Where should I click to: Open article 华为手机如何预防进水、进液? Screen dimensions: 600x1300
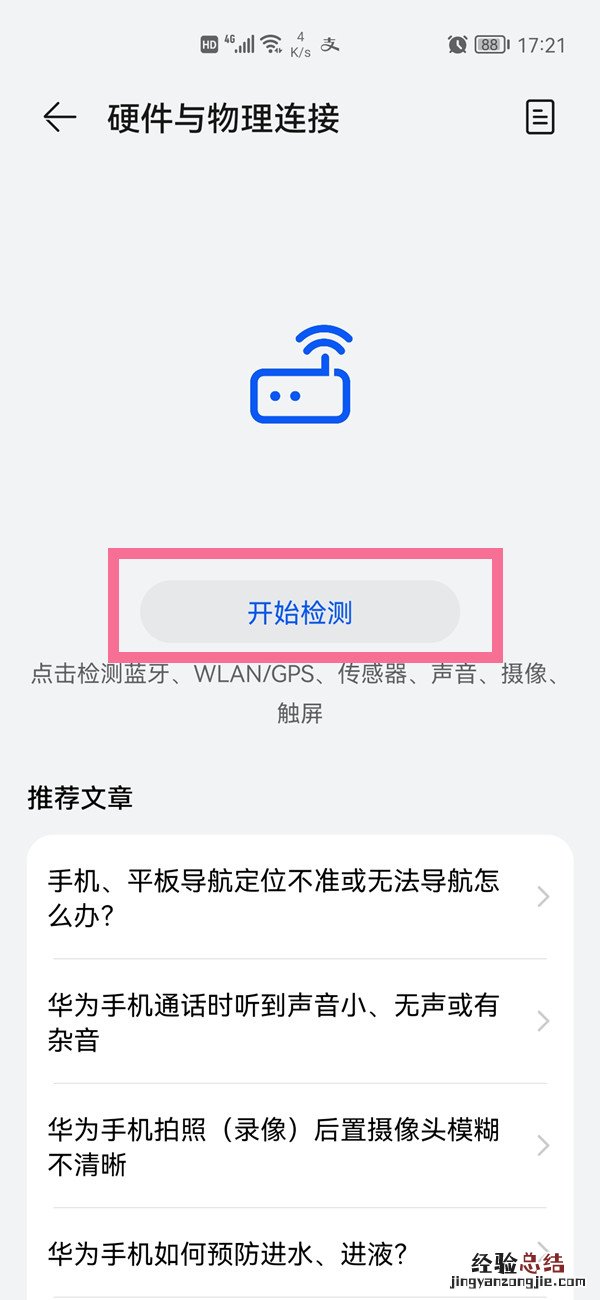click(x=300, y=1252)
